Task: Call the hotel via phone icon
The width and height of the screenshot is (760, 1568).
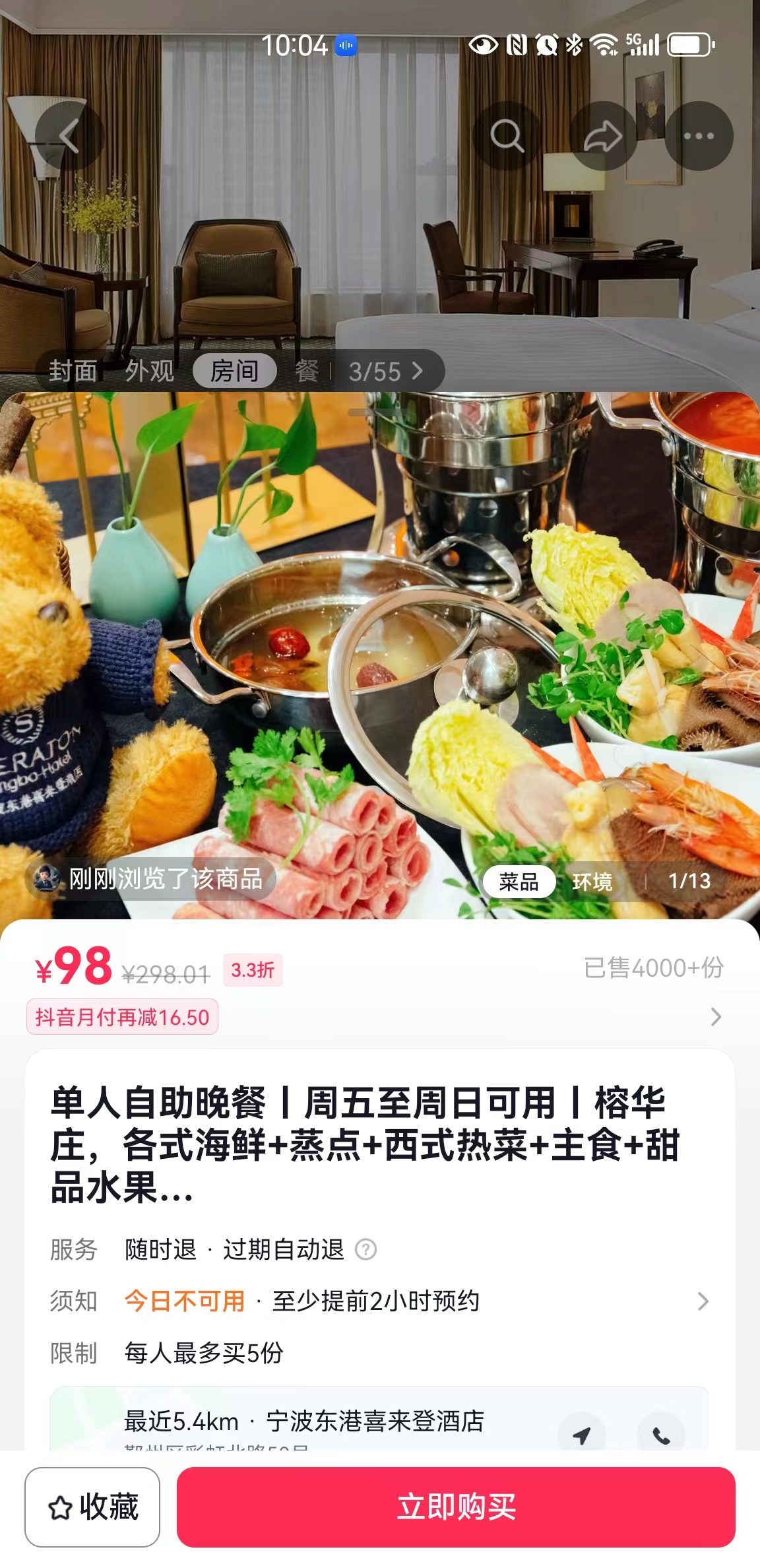Action: tap(661, 1435)
